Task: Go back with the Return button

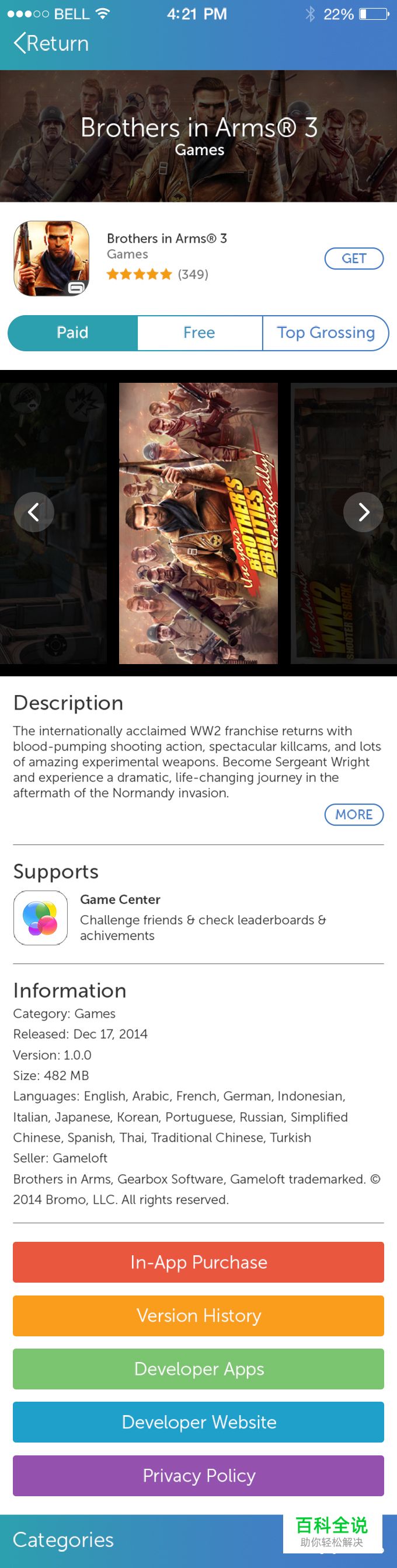Action: 51,43
